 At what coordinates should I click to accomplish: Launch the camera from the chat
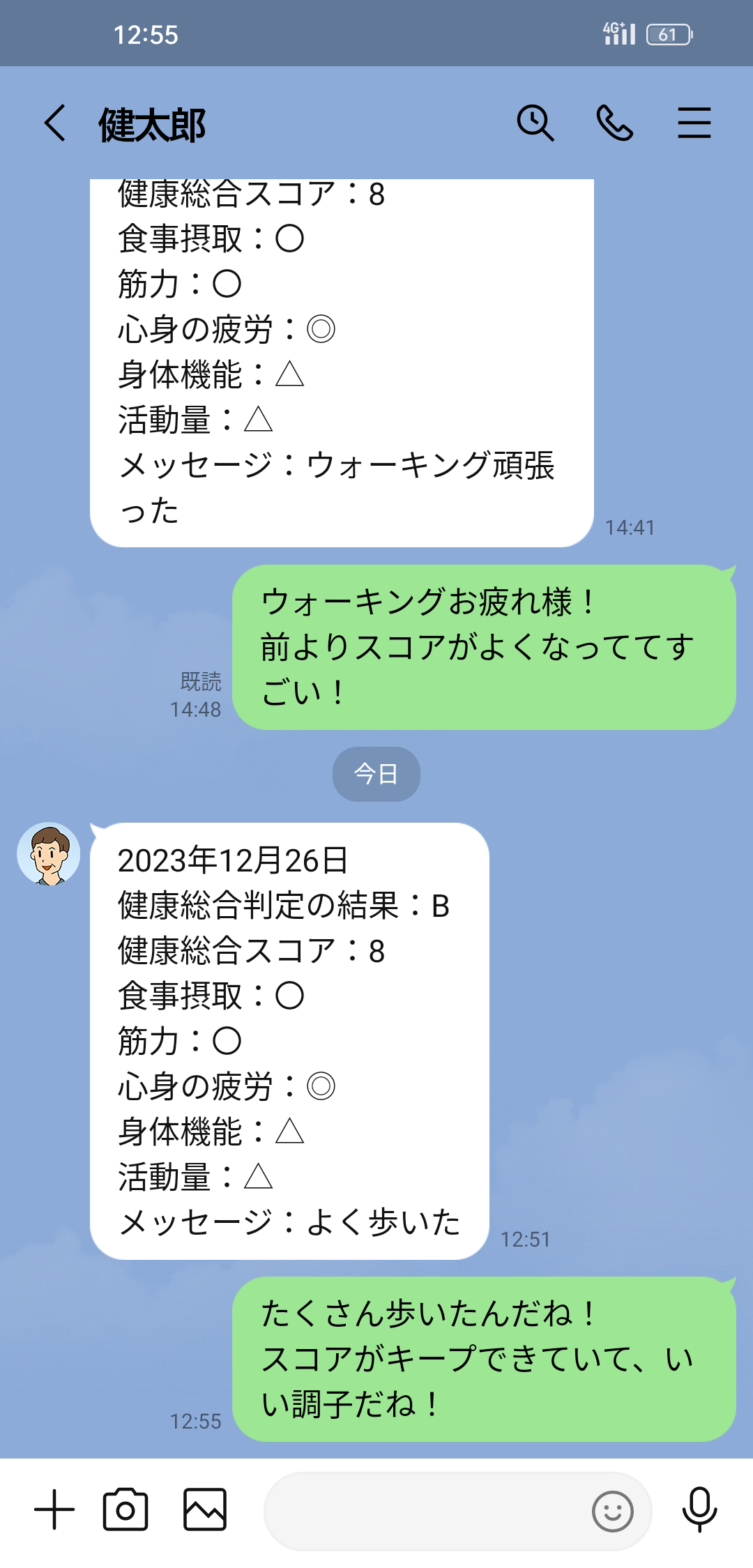[x=125, y=1509]
